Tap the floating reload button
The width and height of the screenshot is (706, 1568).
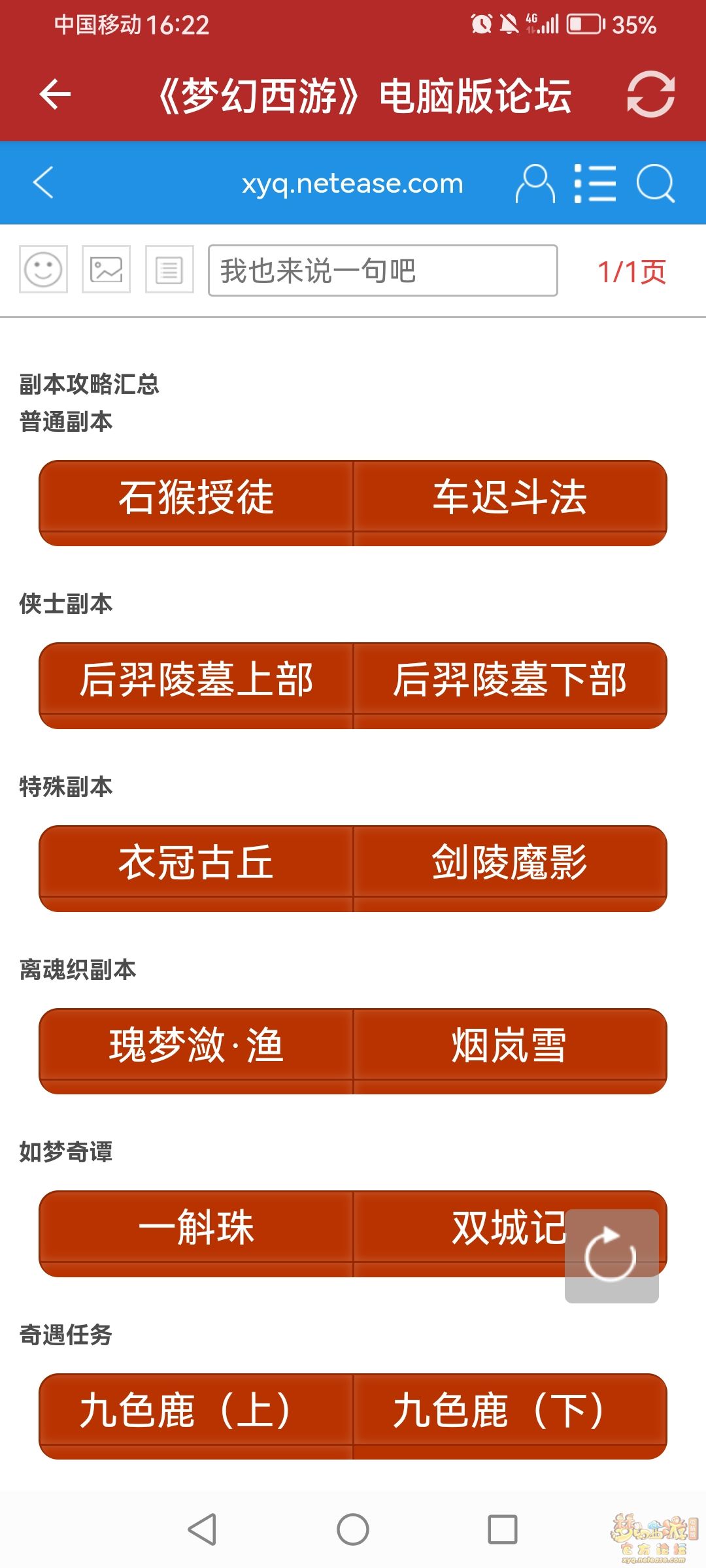(612, 1256)
